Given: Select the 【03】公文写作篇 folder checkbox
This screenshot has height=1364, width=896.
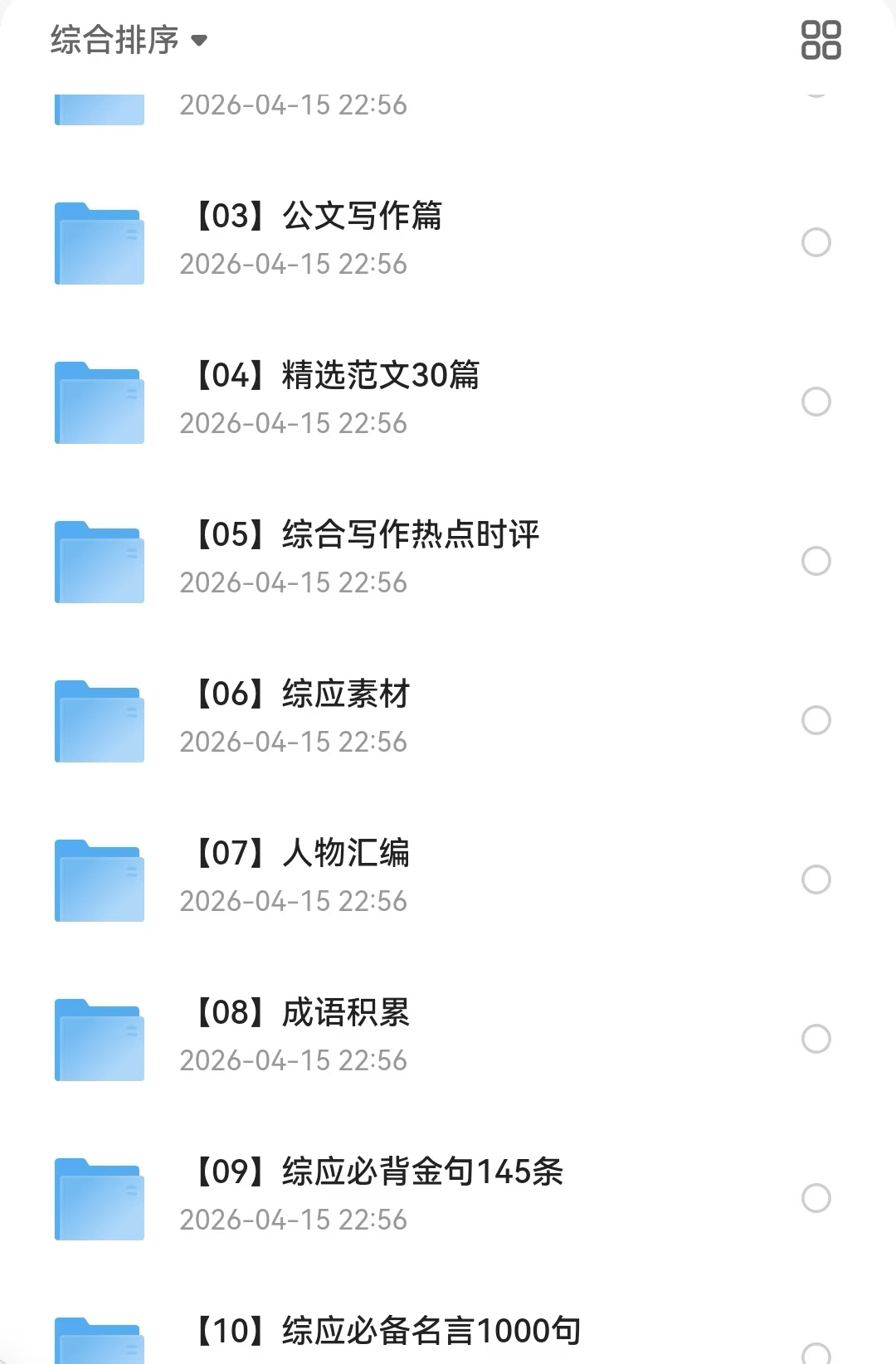Looking at the screenshot, I should pyautogui.click(x=816, y=242).
